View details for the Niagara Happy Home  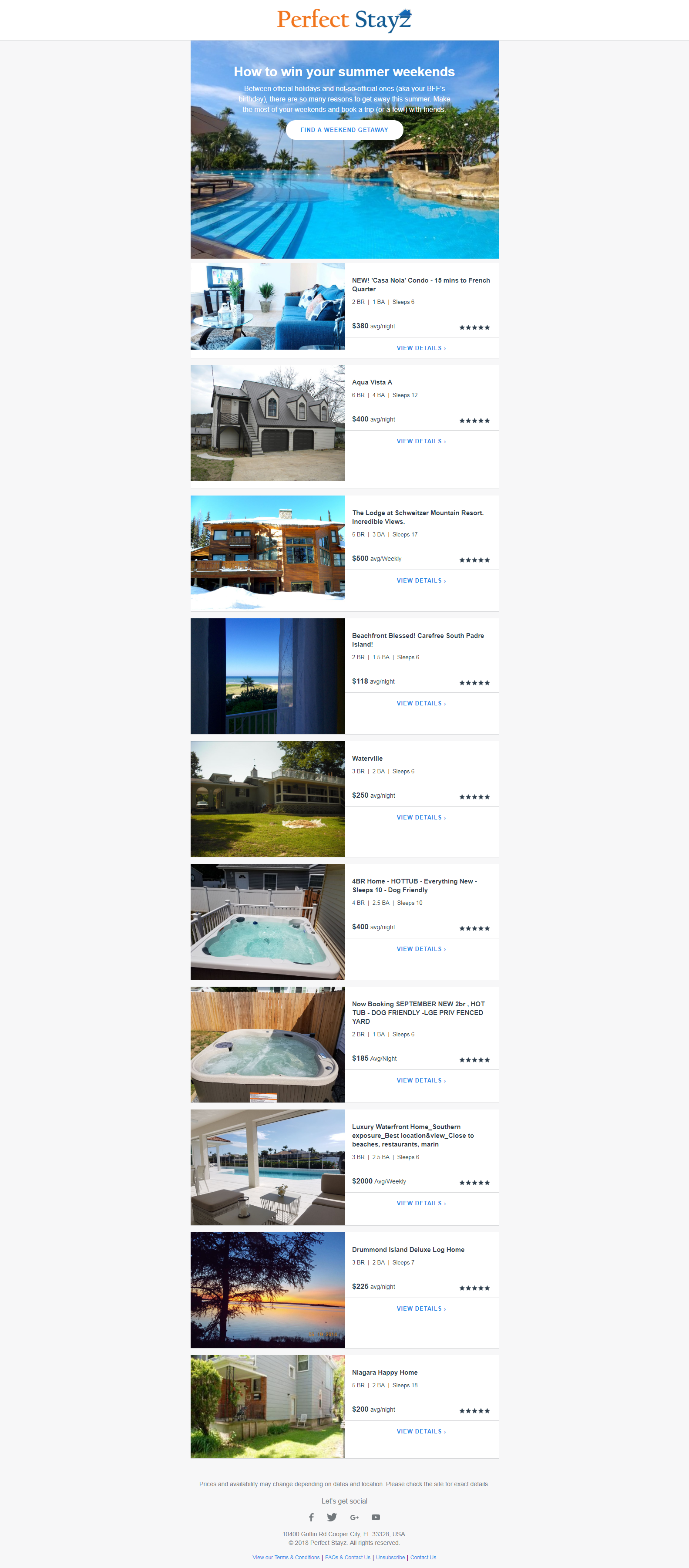(x=420, y=1432)
